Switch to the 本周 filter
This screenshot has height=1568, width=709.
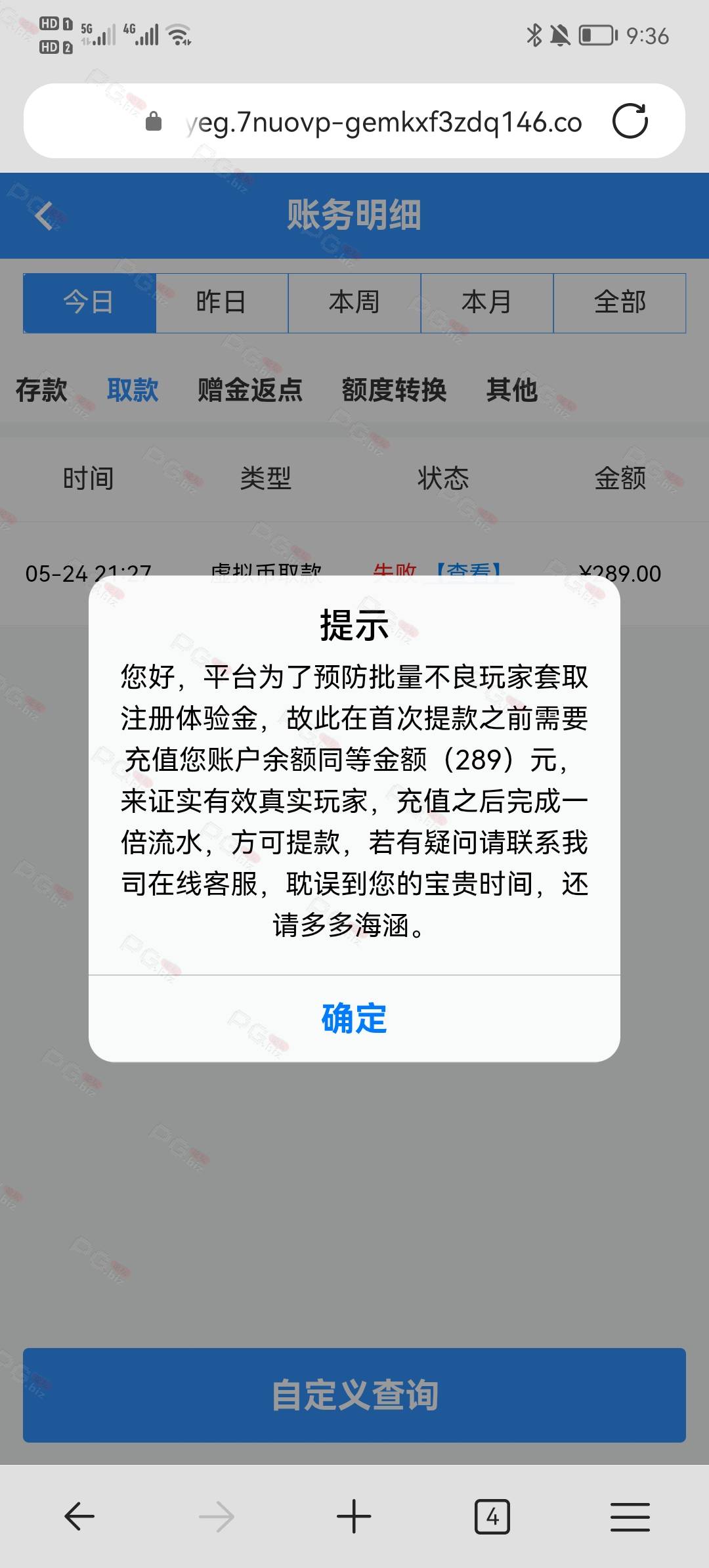[x=354, y=303]
